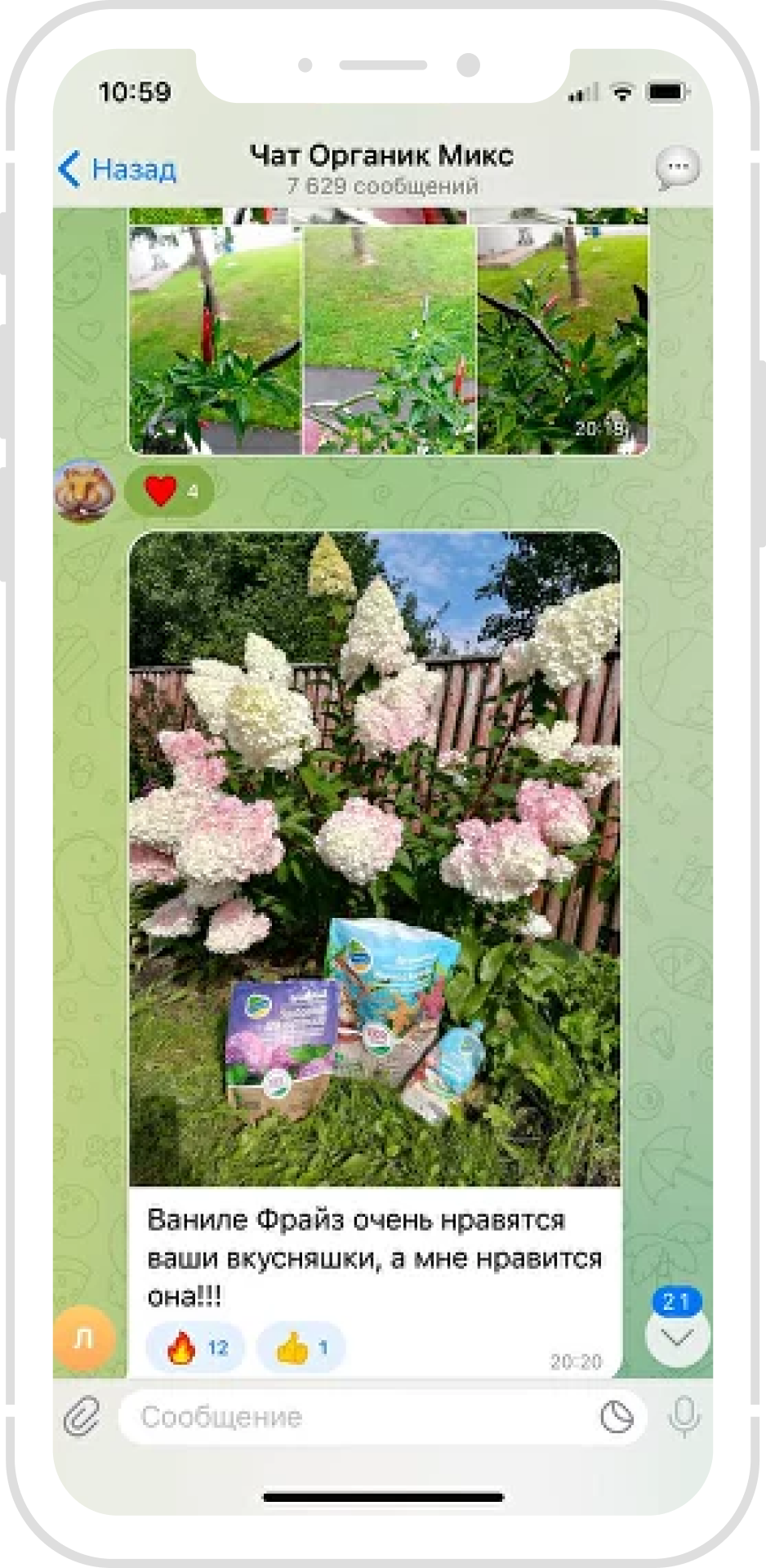Add a fire reaction with 12

coord(196,1347)
